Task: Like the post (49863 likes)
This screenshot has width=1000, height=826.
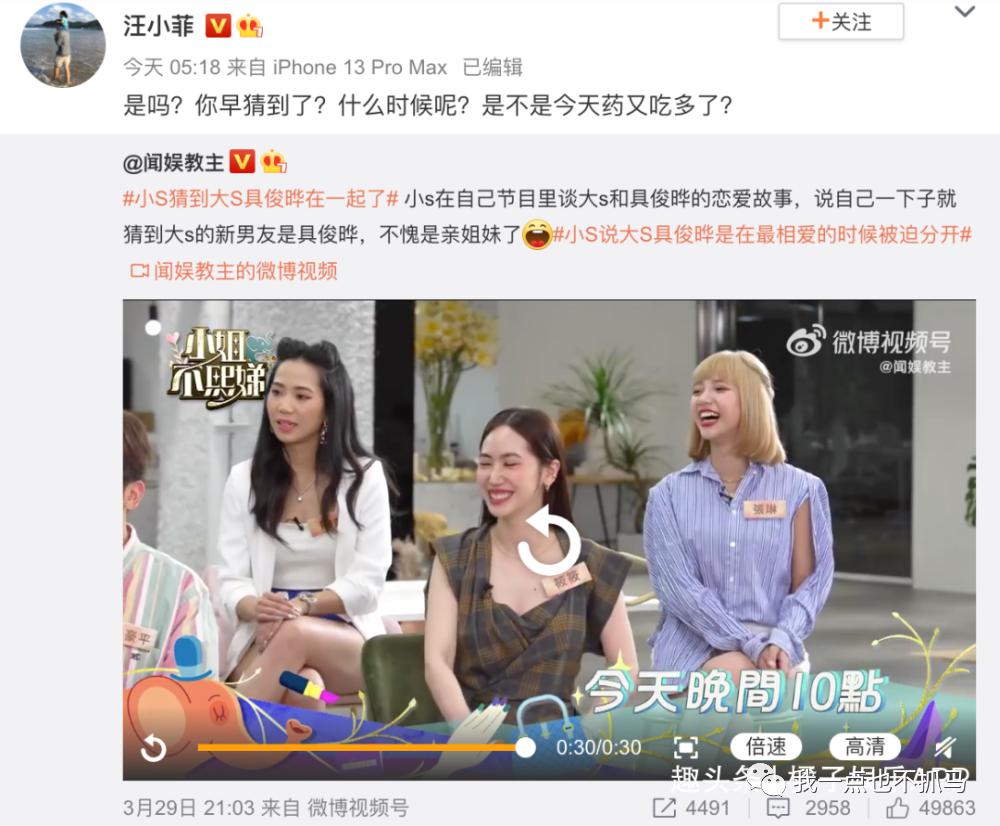Action: 930,807
